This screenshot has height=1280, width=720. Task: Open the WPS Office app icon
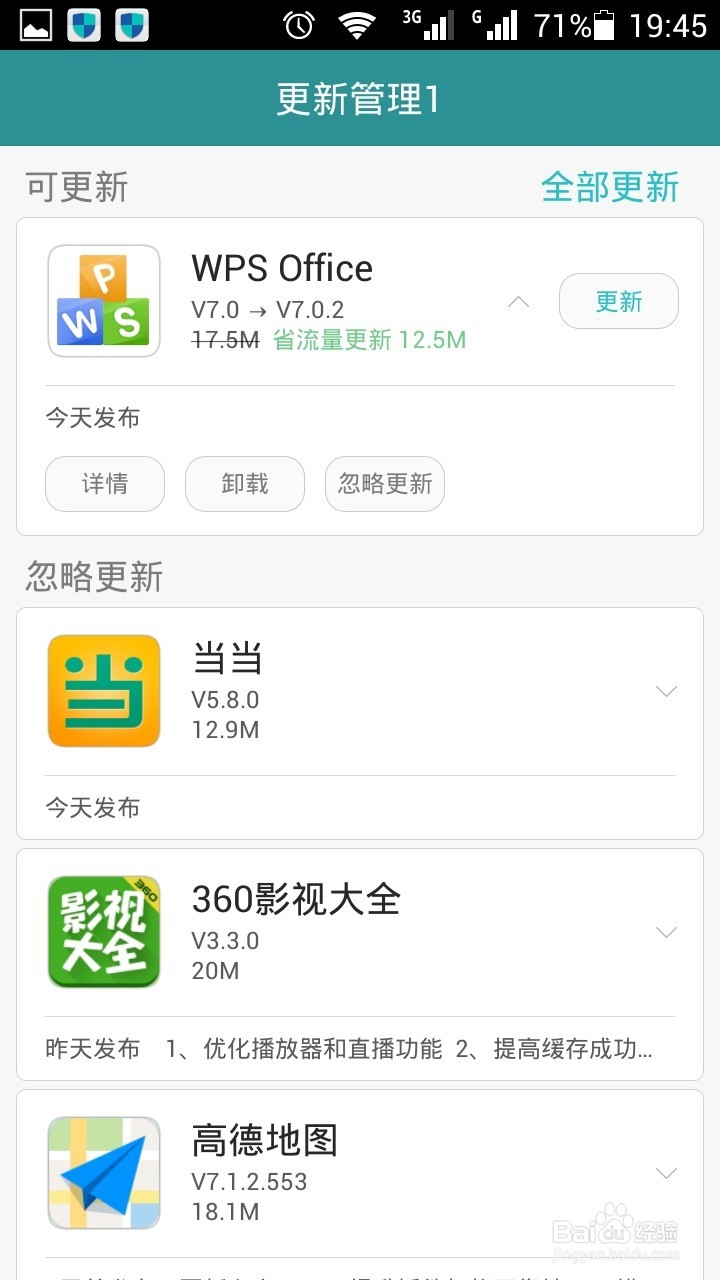tap(104, 301)
